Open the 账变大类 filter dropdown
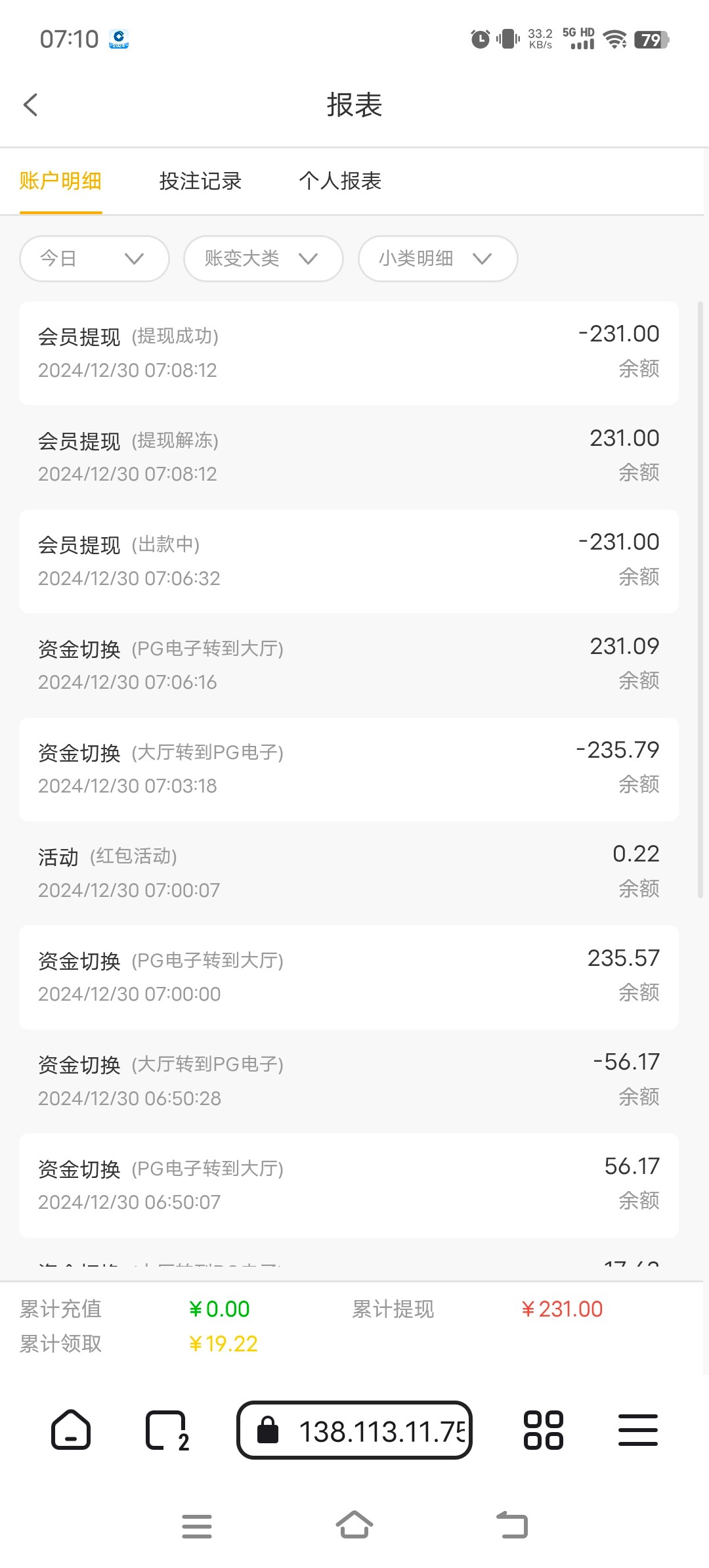The height and width of the screenshot is (1568, 709). (x=263, y=259)
